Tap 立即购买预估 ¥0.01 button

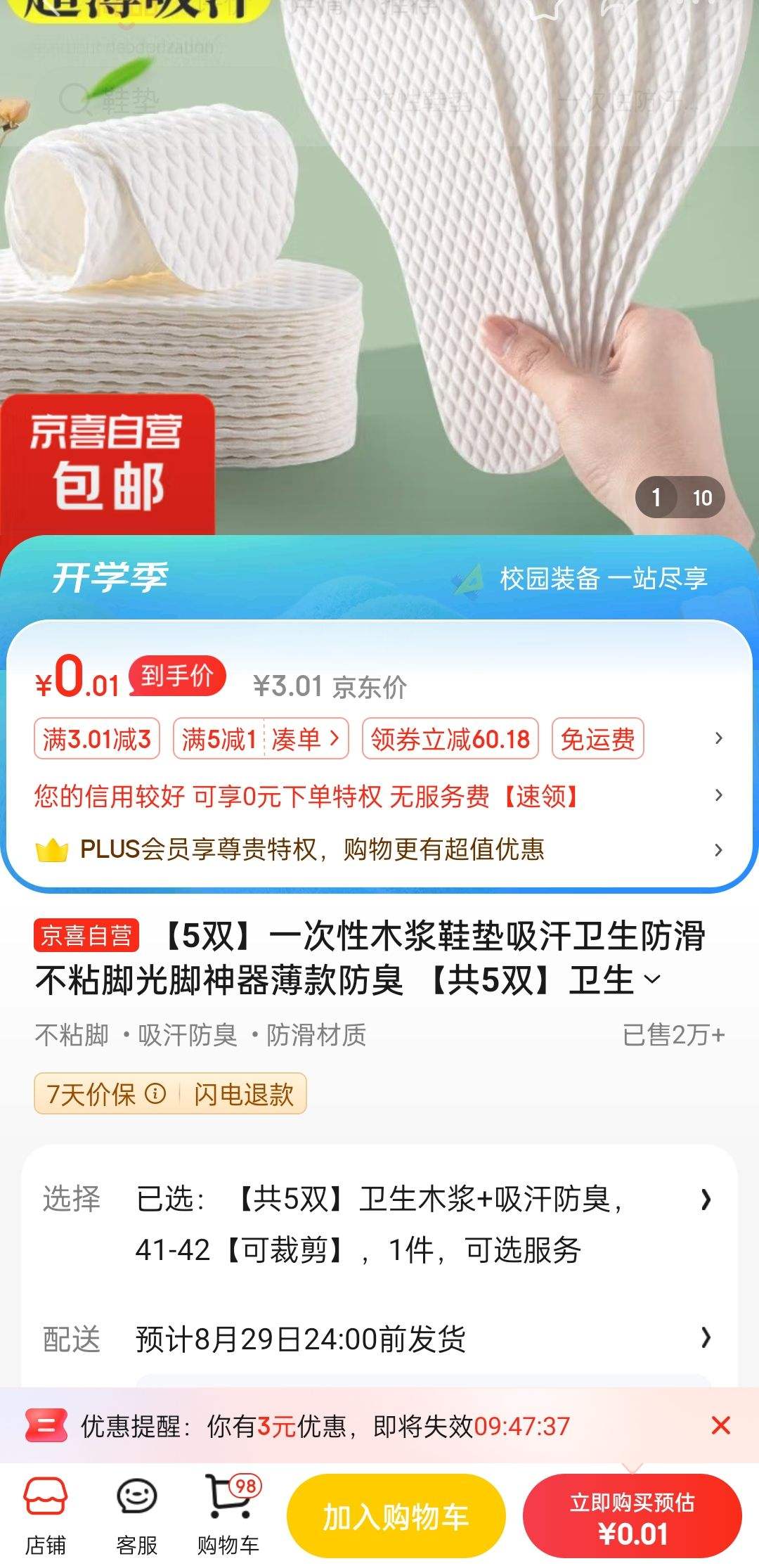pos(632,1517)
